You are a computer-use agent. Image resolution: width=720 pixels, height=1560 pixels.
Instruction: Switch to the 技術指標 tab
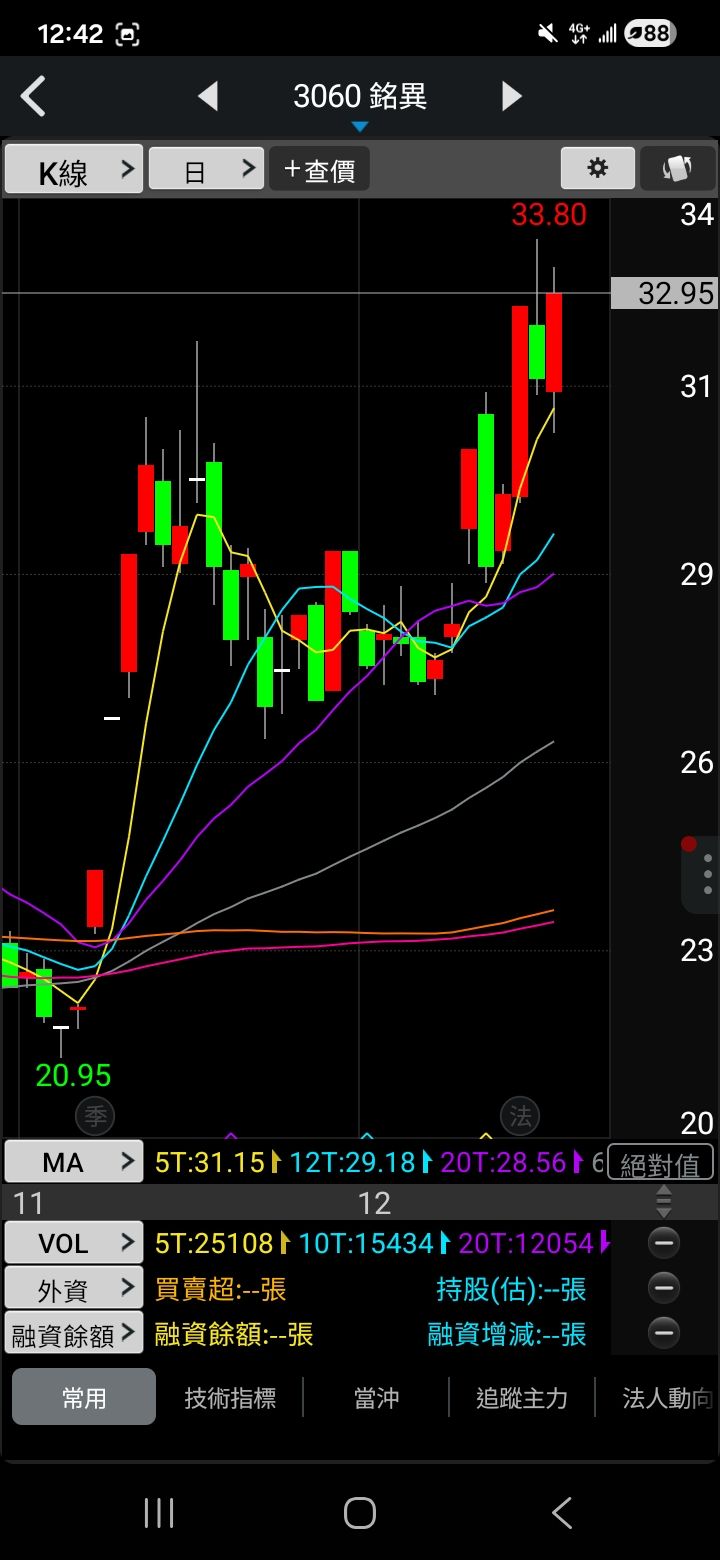tap(230, 1397)
